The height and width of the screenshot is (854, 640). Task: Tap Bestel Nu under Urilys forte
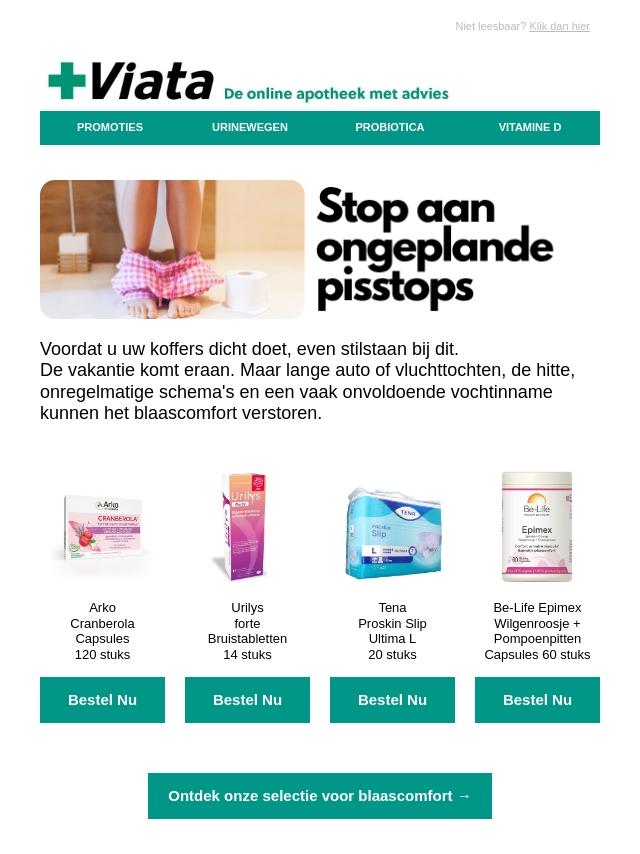[x=247, y=700]
